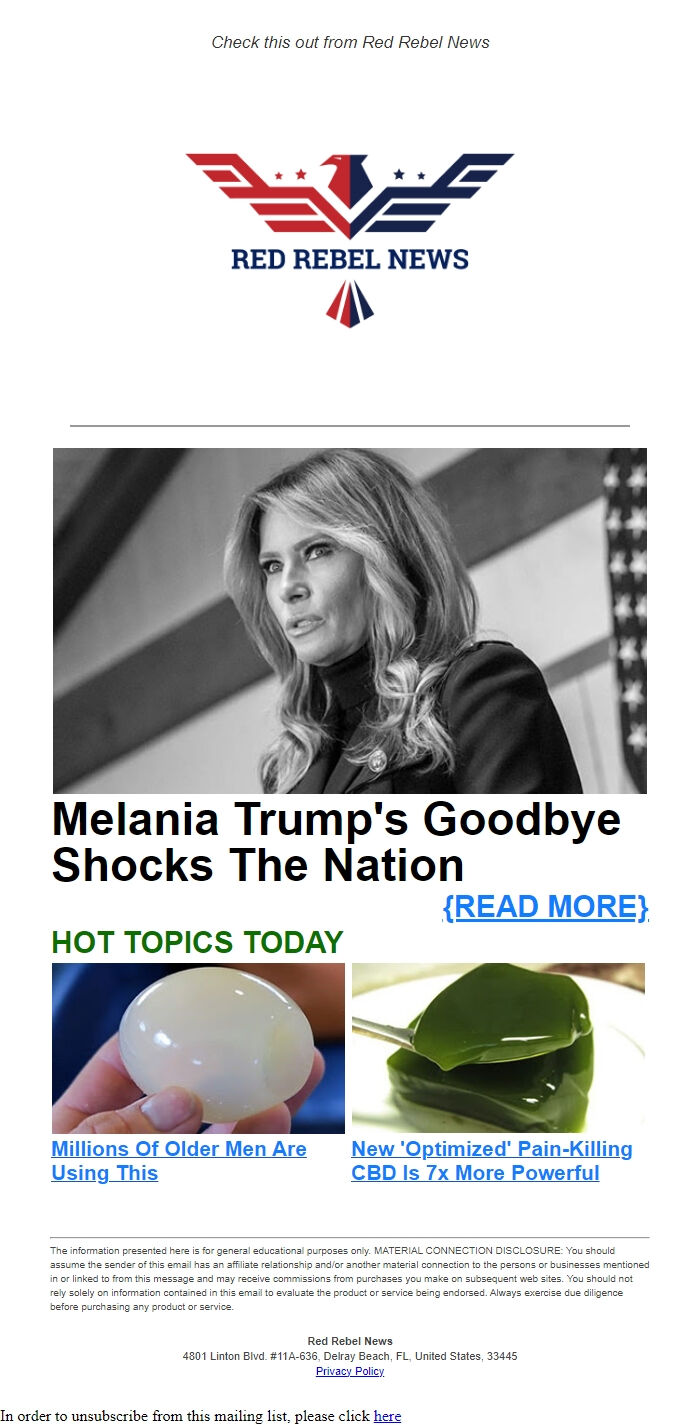The width and height of the screenshot is (700, 1425).
Task: Click 'here' to unsubscribe from mailing list
Action: pos(387,1416)
